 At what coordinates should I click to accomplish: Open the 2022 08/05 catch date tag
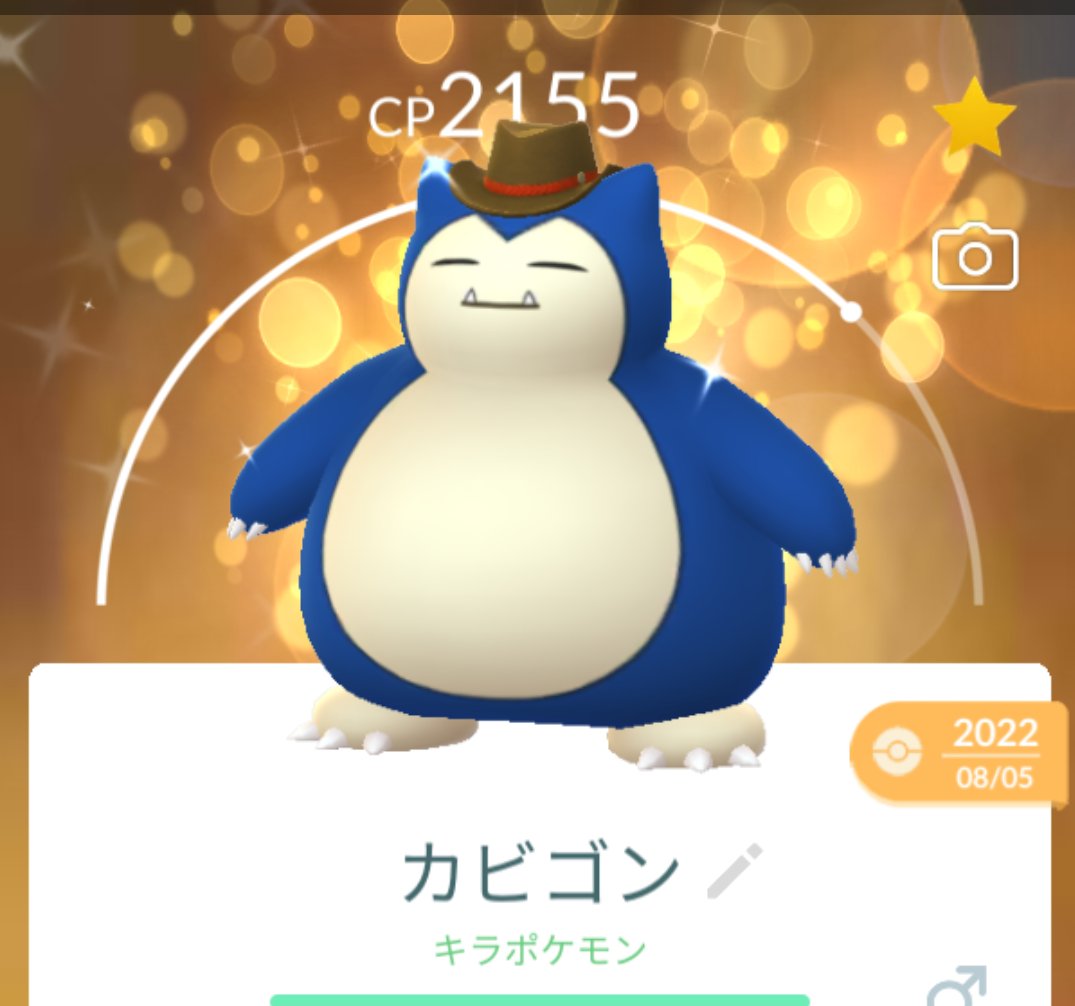click(x=957, y=754)
